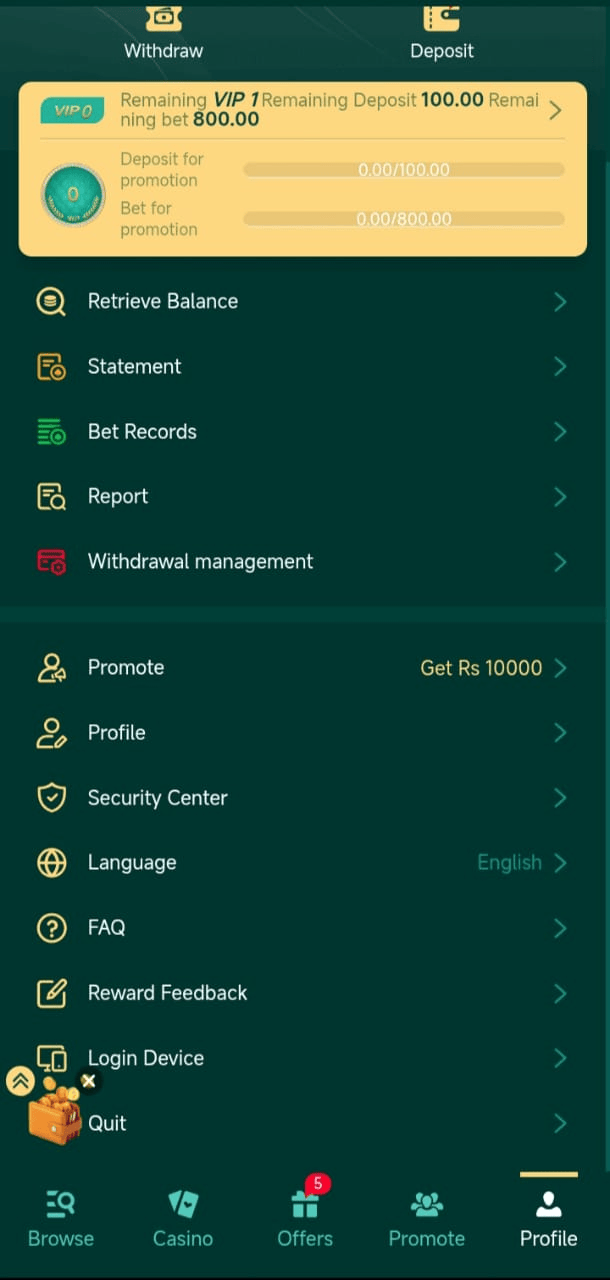Screen dimensions: 610x1280
Task: Go to Withdrawal management
Action: pos(300,562)
